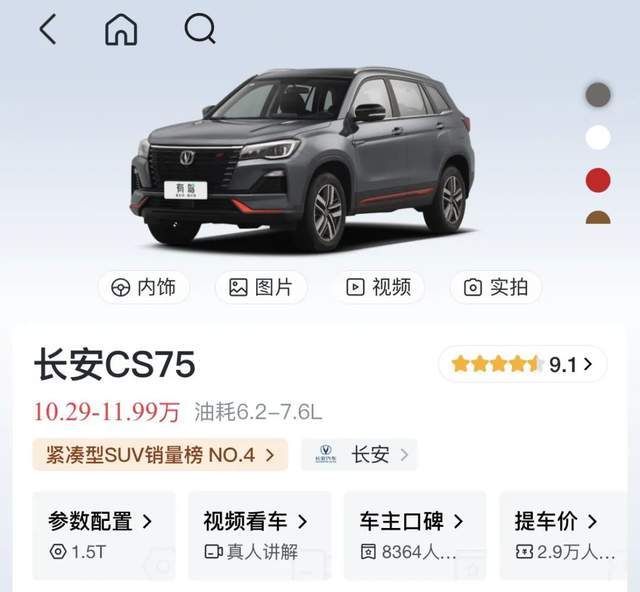Open the 图片 gallery
640x592 pixels.
tap(261, 288)
